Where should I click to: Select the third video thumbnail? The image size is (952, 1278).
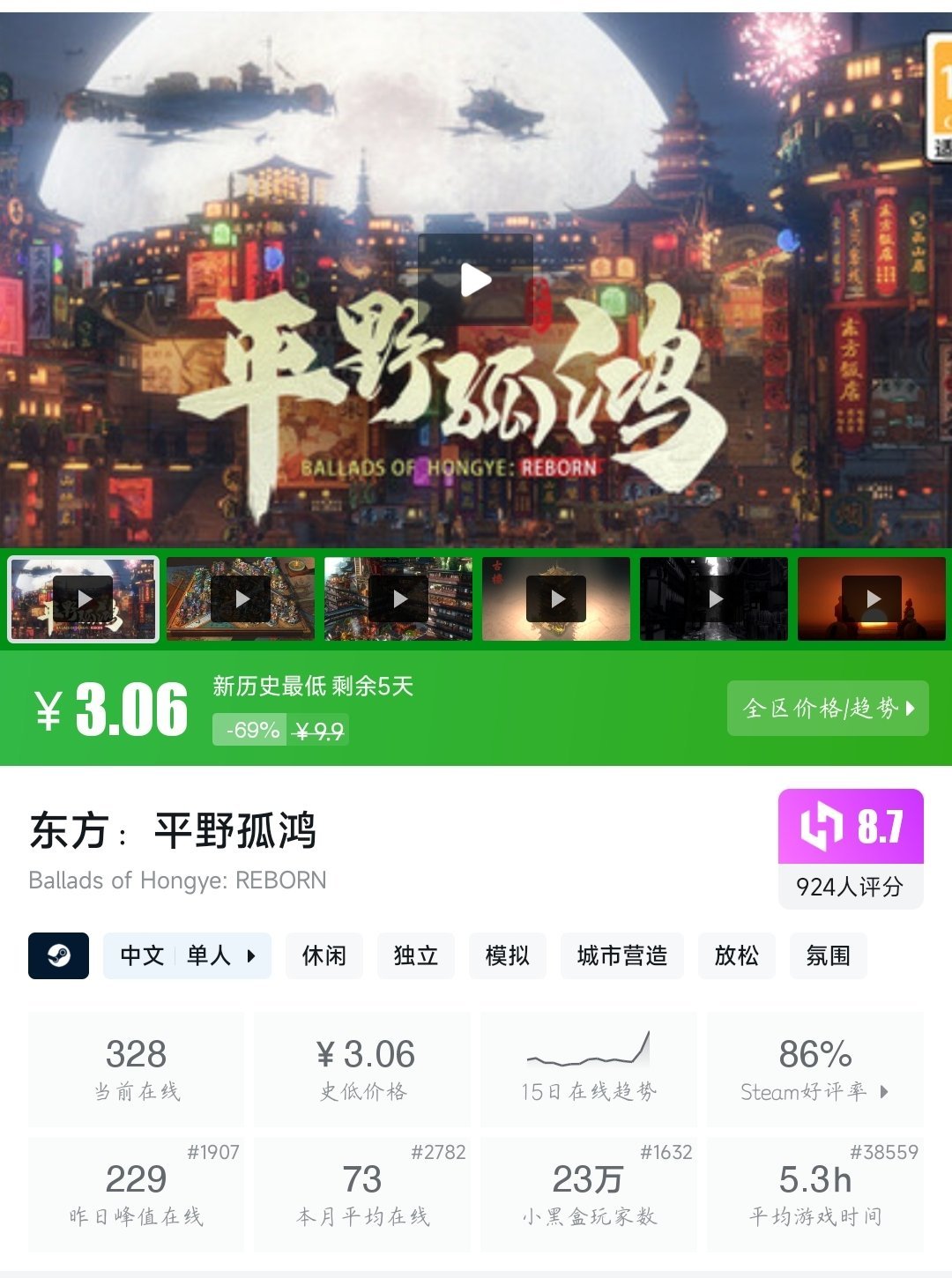tap(398, 598)
